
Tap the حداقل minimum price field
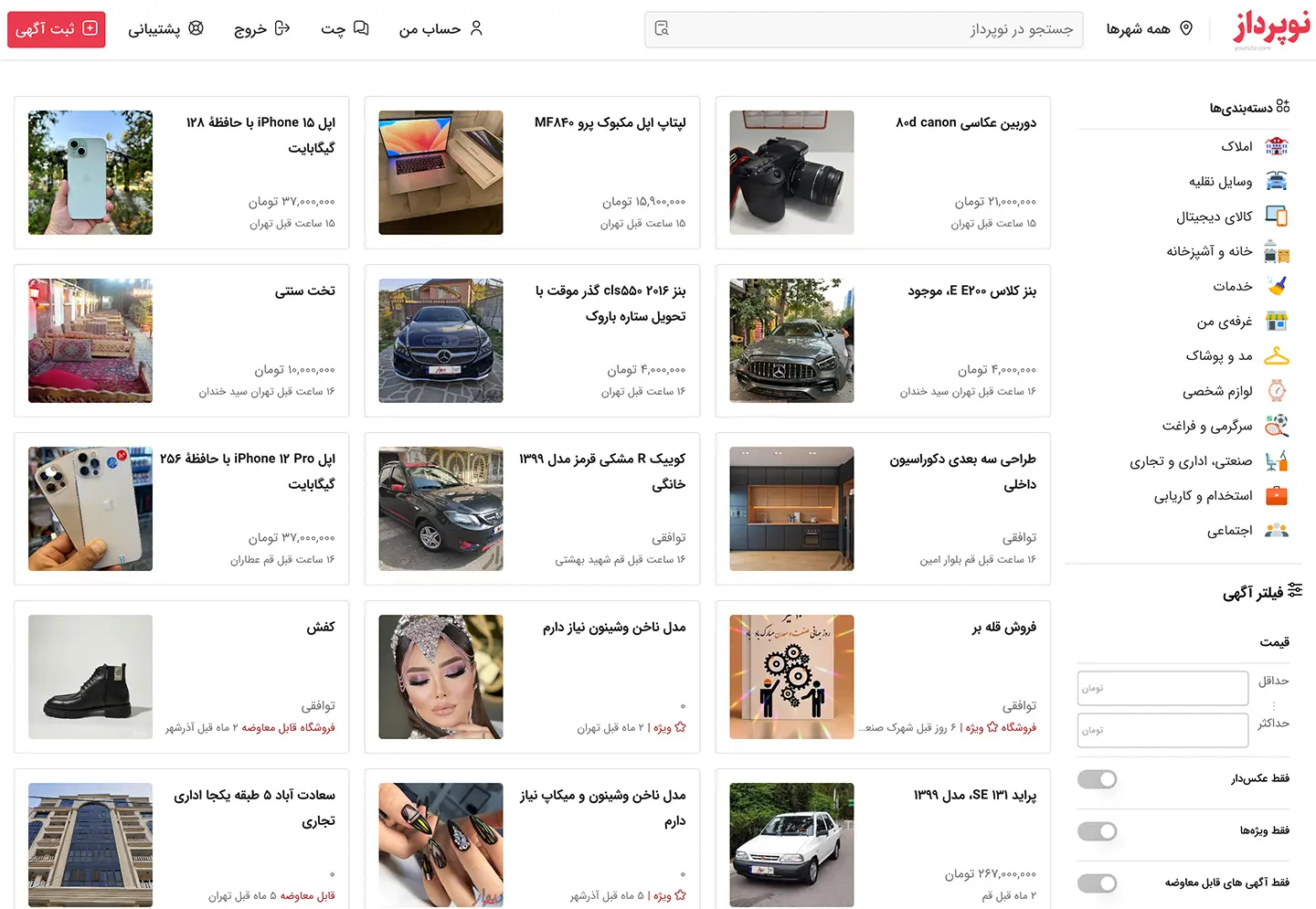point(1162,688)
